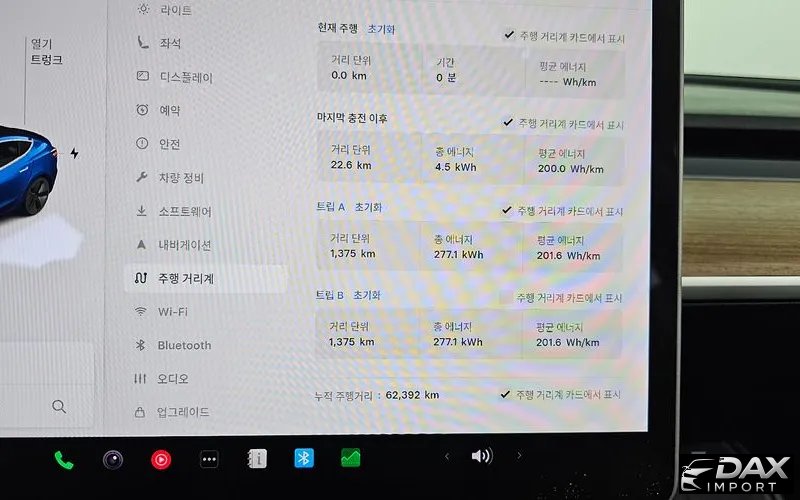The height and width of the screenshot is (500, 800).
Task: Open 오디오 settings
Action: [172, 379]
